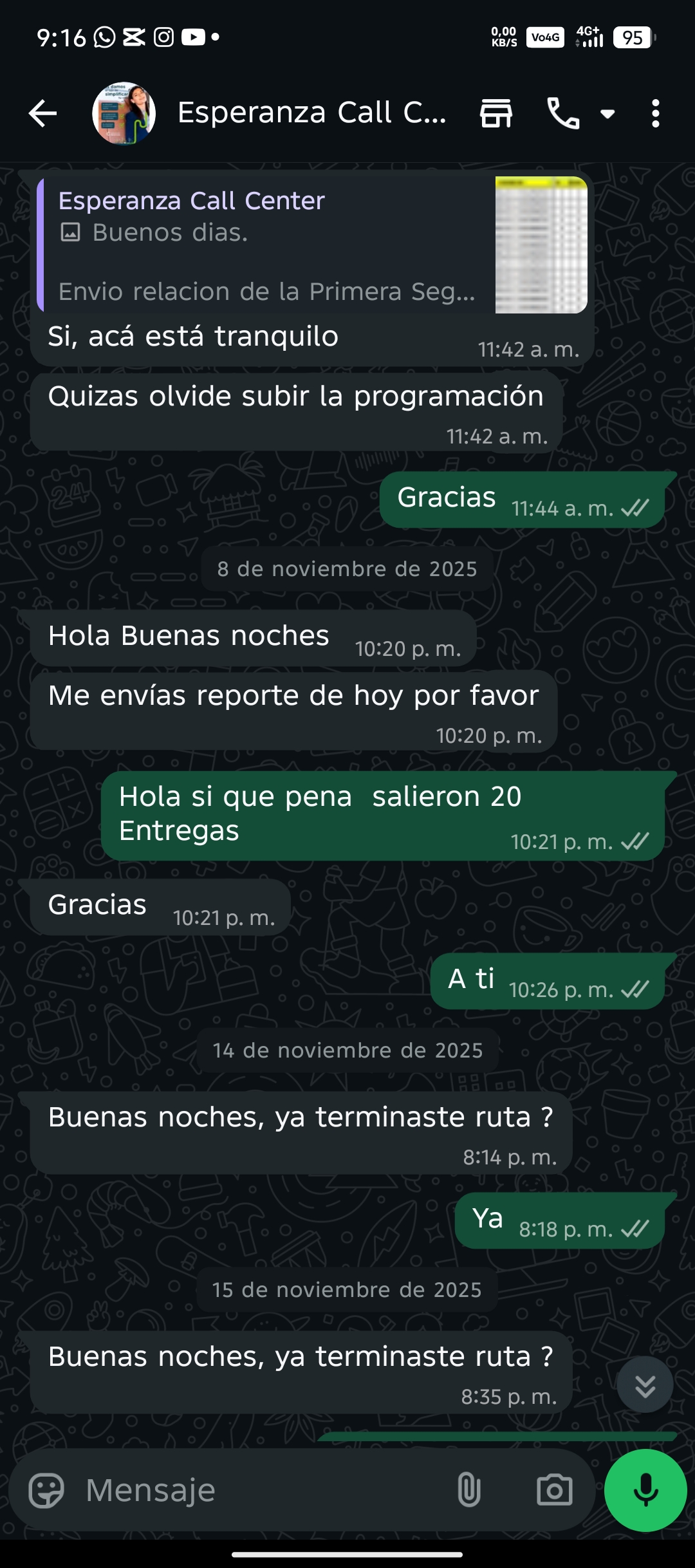This screenshot has height=1568, width=695.
Task: Open Esperanza Call Center contact info
Action: (x=311, y=114)
